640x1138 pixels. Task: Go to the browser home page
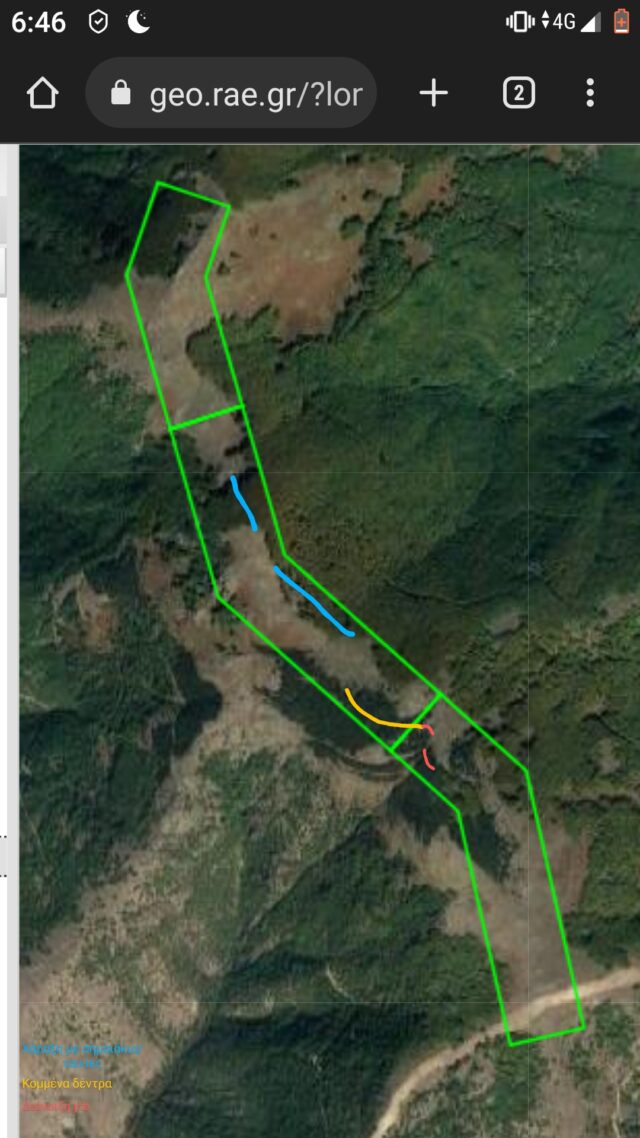tap(43, 94)
